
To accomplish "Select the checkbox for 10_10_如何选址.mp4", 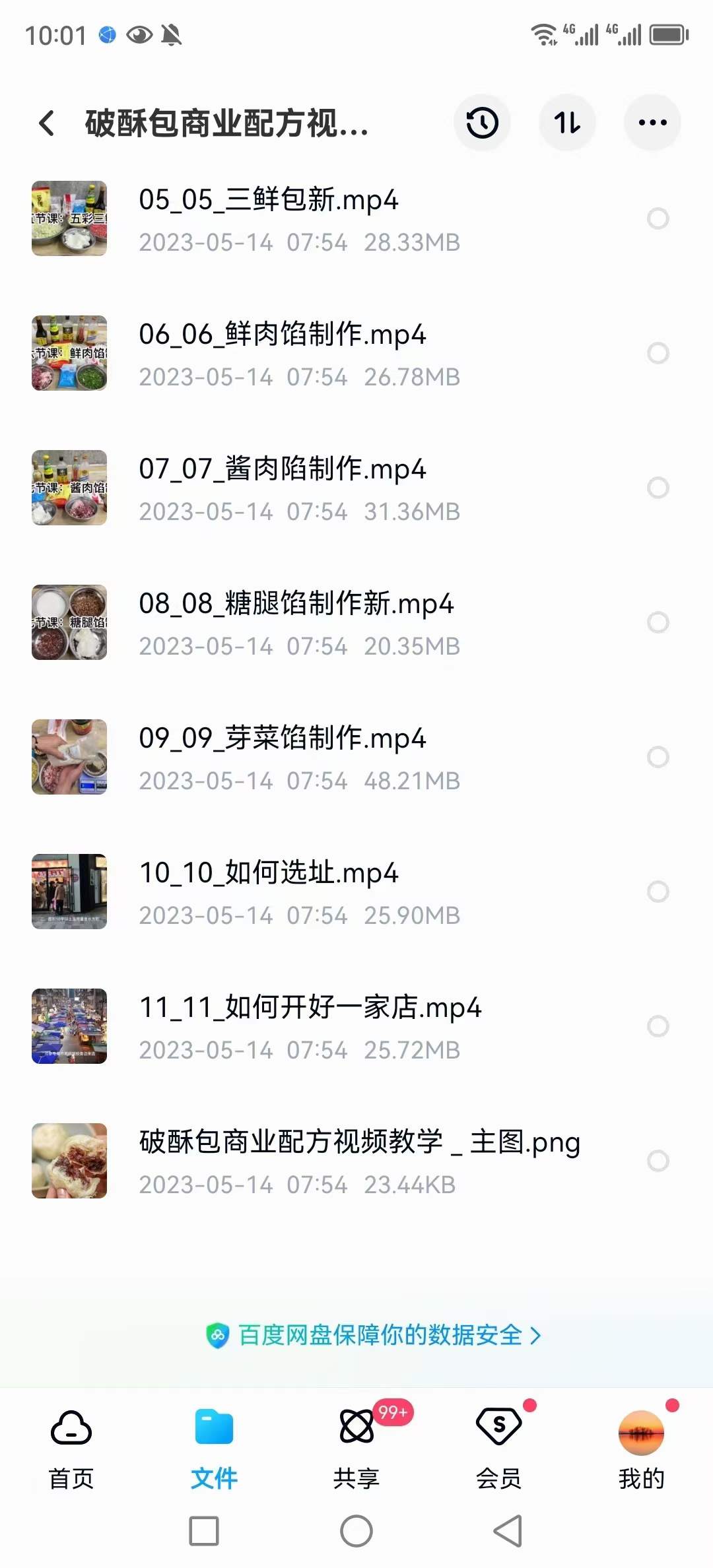I will pos(658,891).
